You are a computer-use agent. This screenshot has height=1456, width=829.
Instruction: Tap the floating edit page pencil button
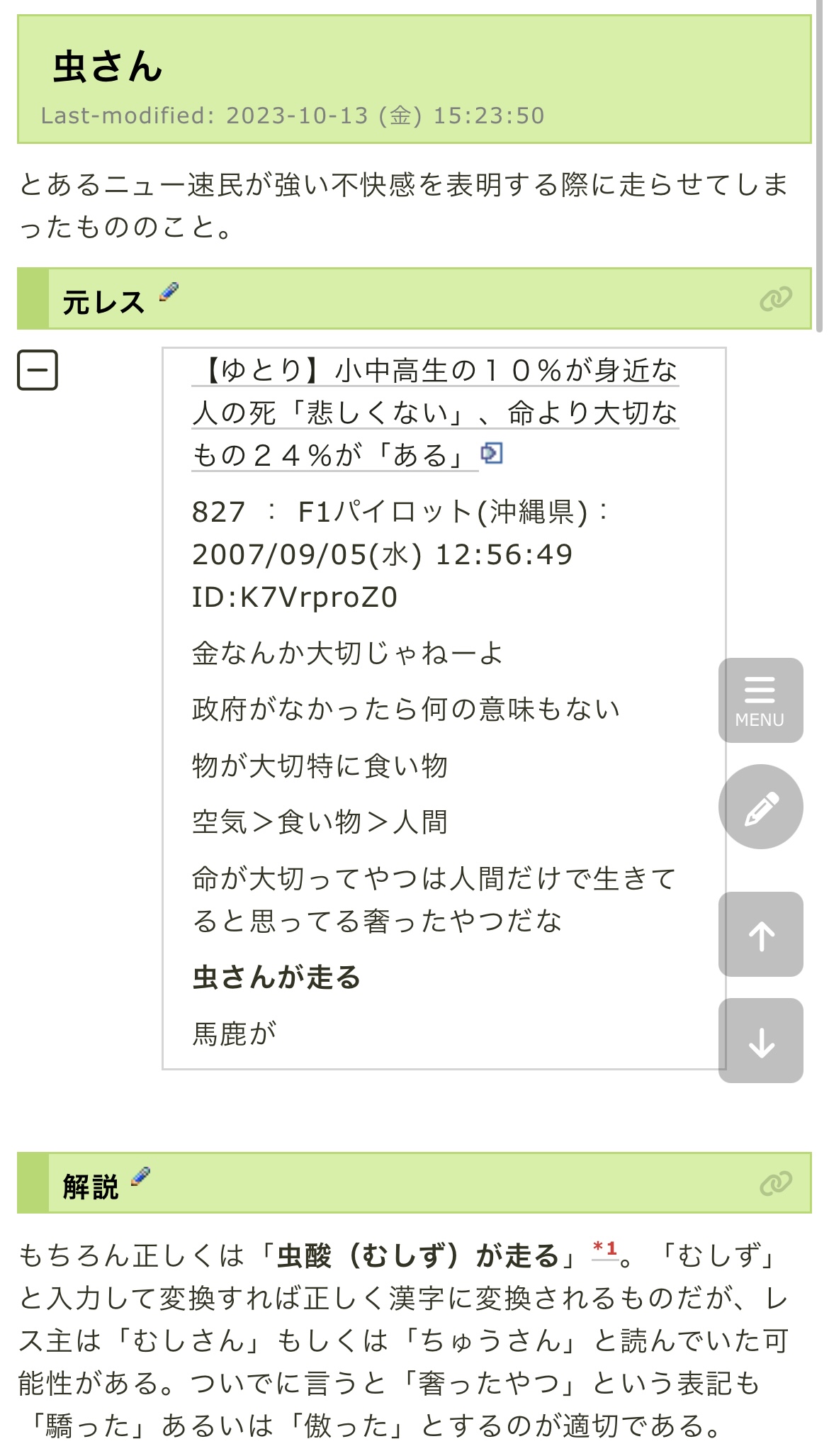click(760, 807)
